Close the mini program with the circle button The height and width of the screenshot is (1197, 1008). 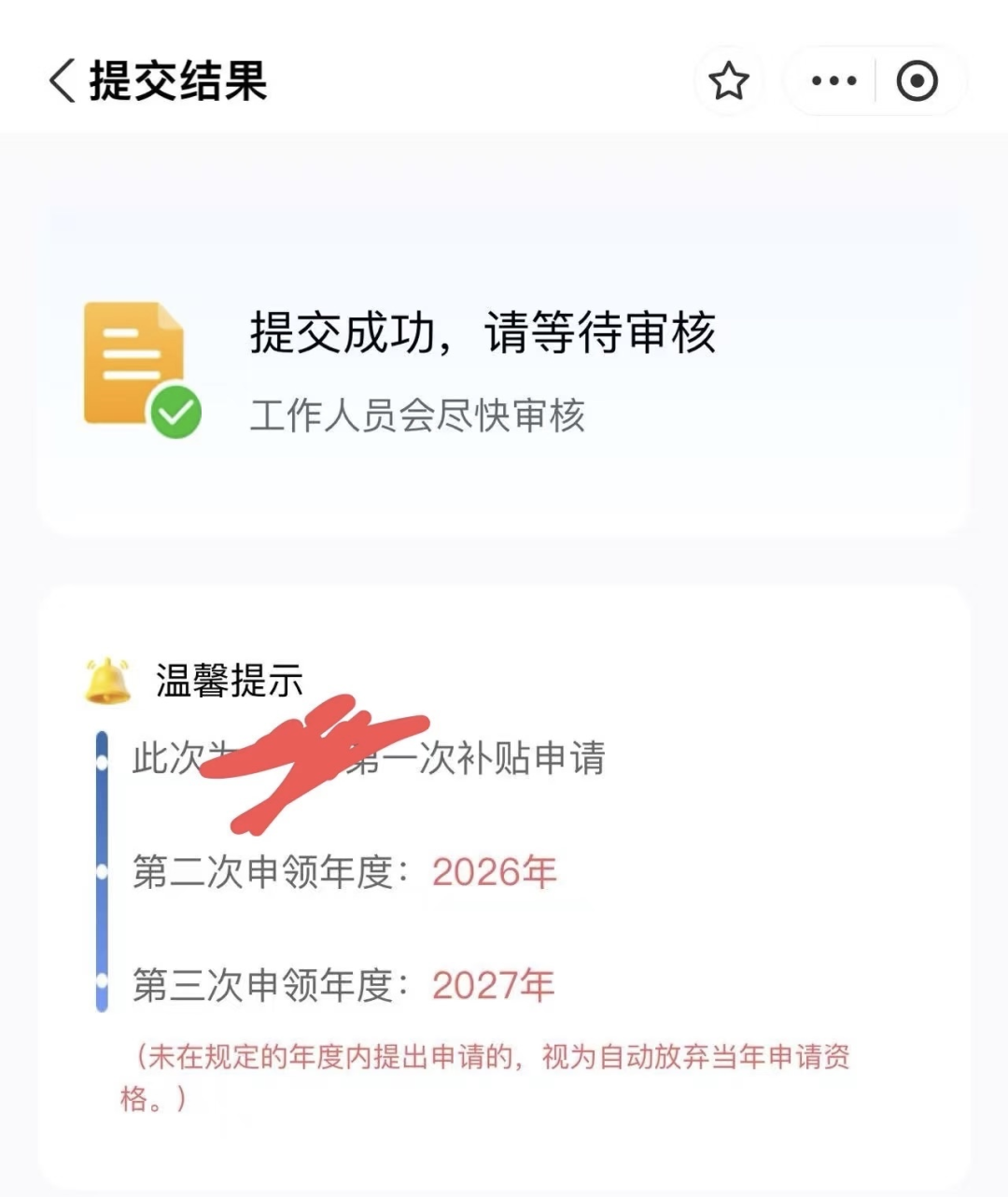coord(917,81)
